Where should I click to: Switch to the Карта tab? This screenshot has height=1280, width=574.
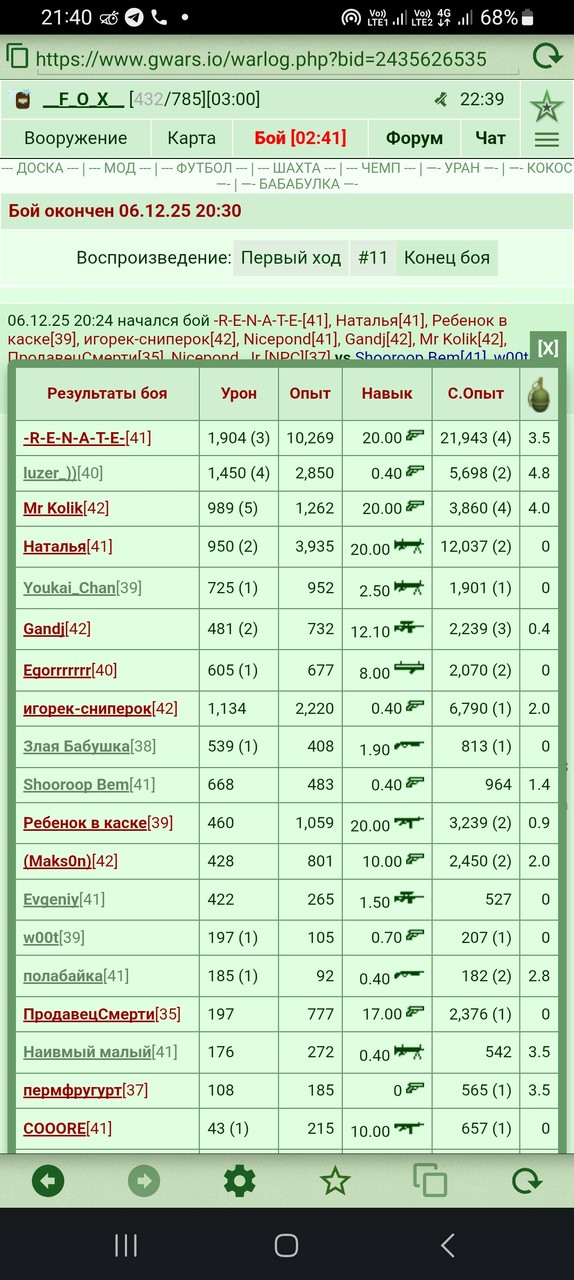coord(191,138)
